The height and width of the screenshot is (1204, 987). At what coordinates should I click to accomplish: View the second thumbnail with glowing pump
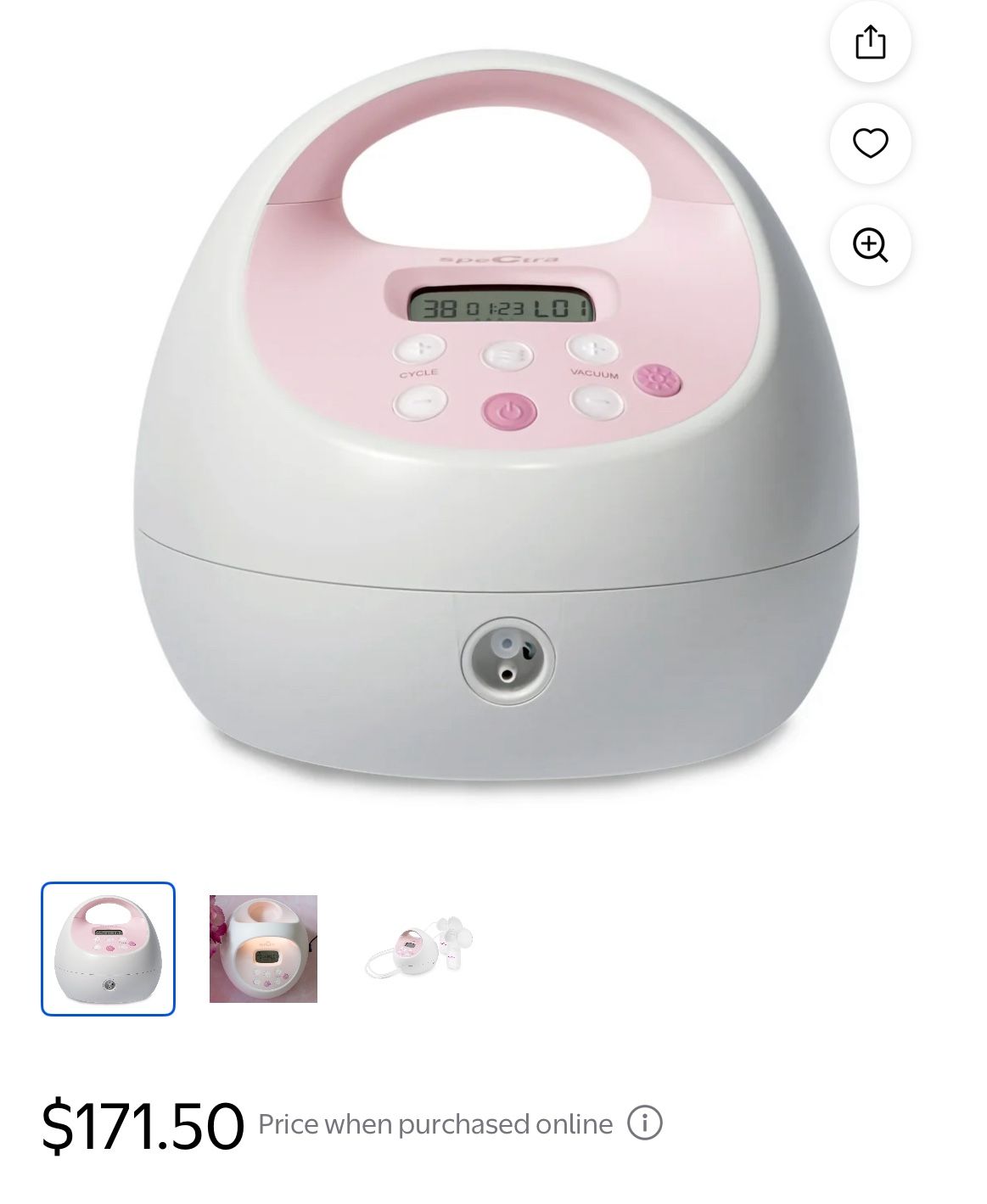pyautogui.click(x=263, y=949)
